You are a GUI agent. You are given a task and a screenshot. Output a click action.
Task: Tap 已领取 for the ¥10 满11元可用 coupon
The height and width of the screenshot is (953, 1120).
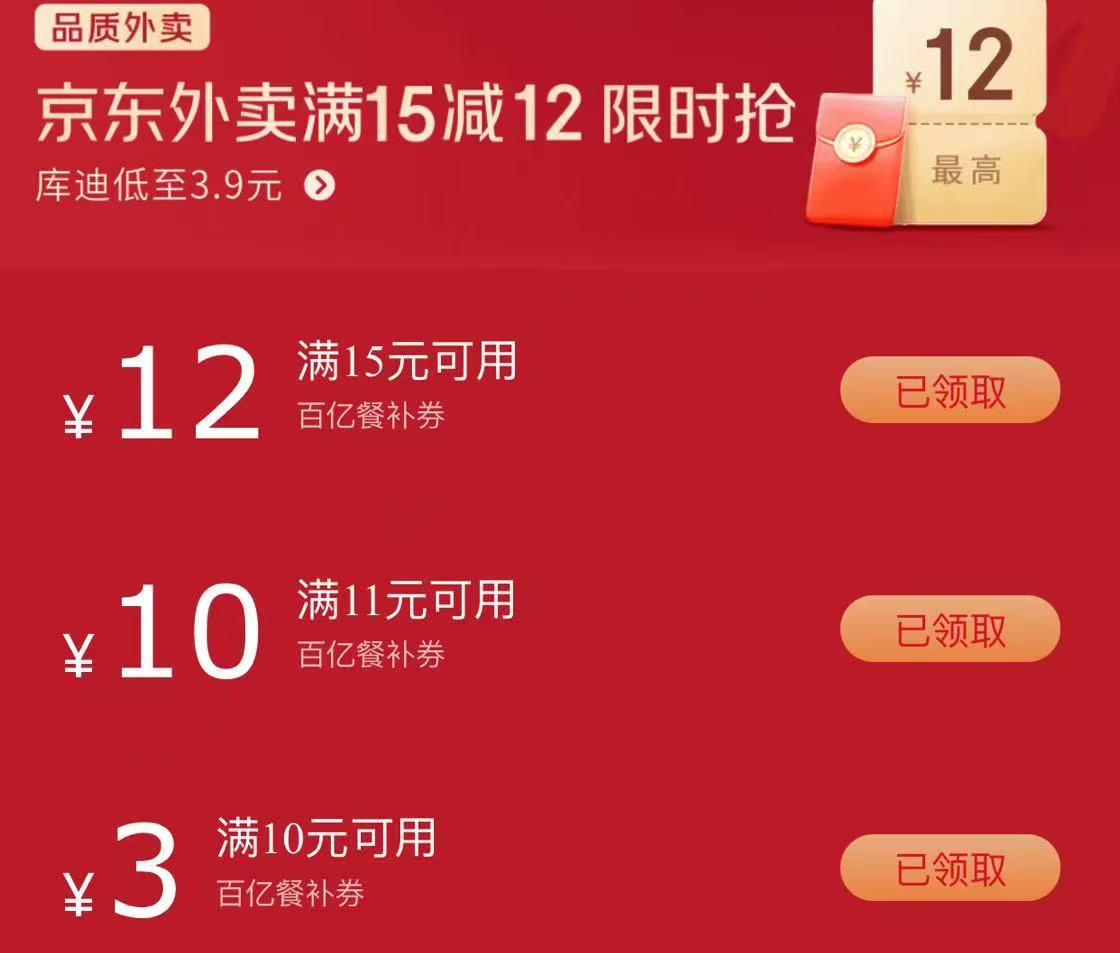949,629
